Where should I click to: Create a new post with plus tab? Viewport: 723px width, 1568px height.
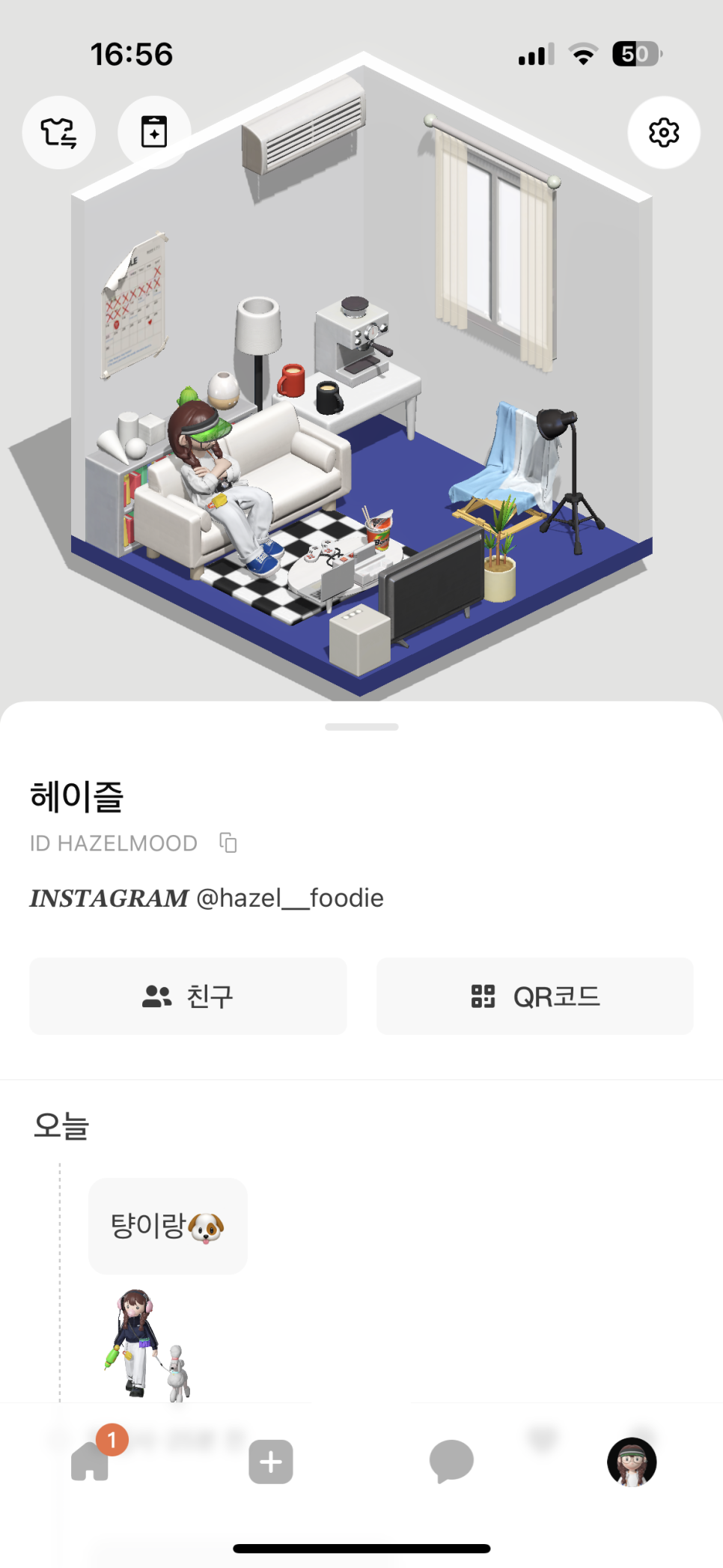pos(271,1461)
